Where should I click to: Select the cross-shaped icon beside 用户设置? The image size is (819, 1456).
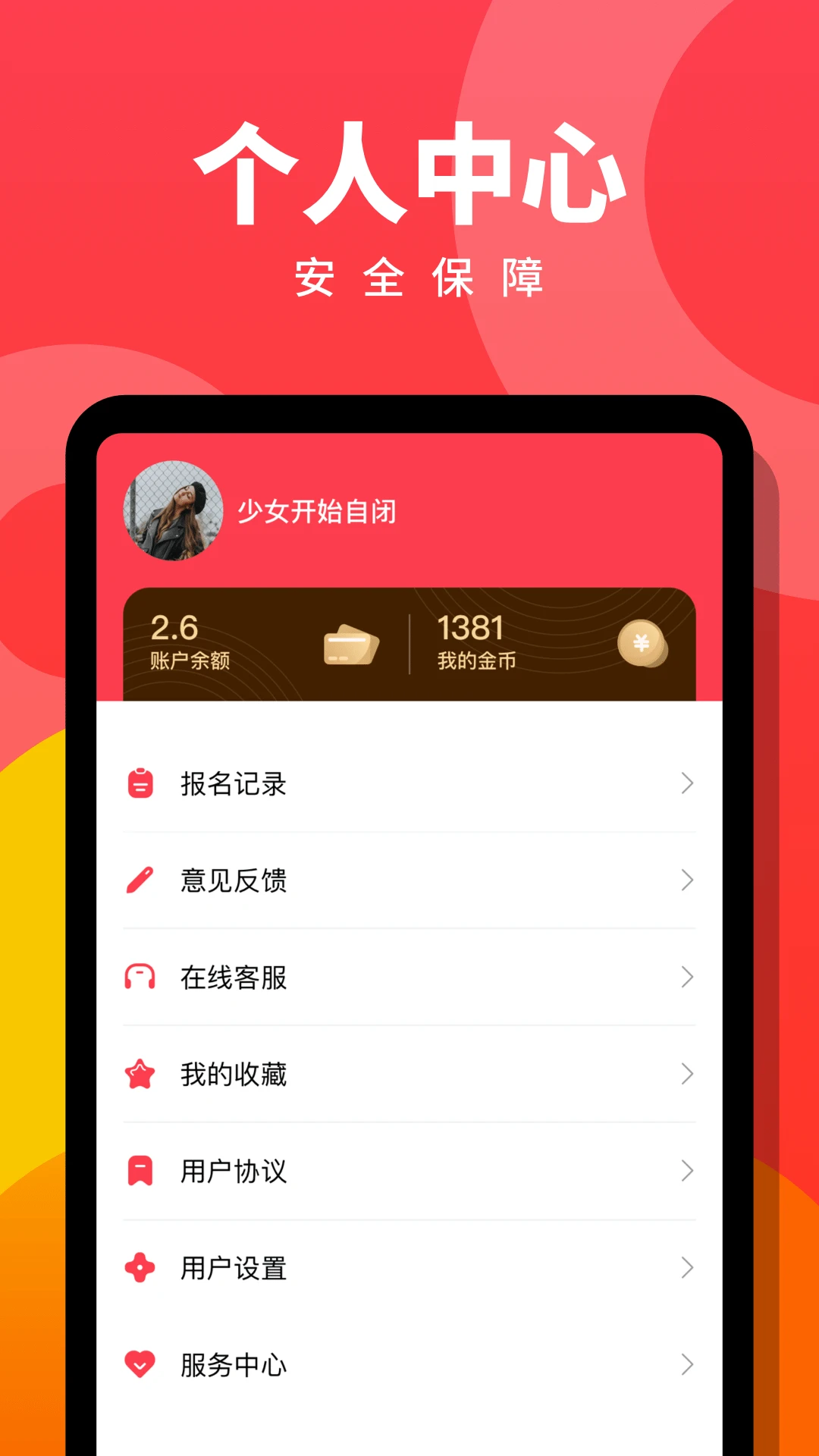(x=139, y=1267)
